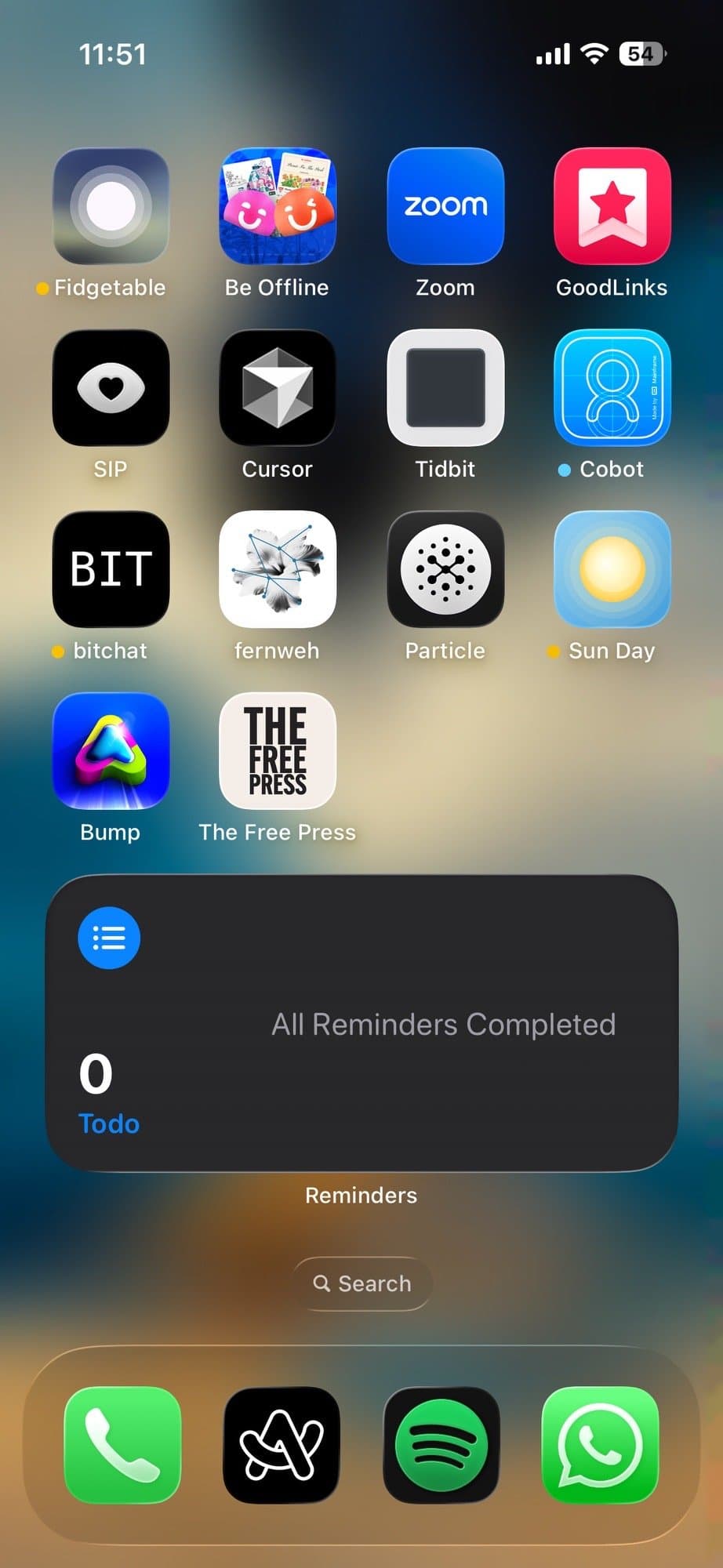Open the Phone app in the dock
The width and height of the screenshot is (723, 1568).
coord(123,1446)
